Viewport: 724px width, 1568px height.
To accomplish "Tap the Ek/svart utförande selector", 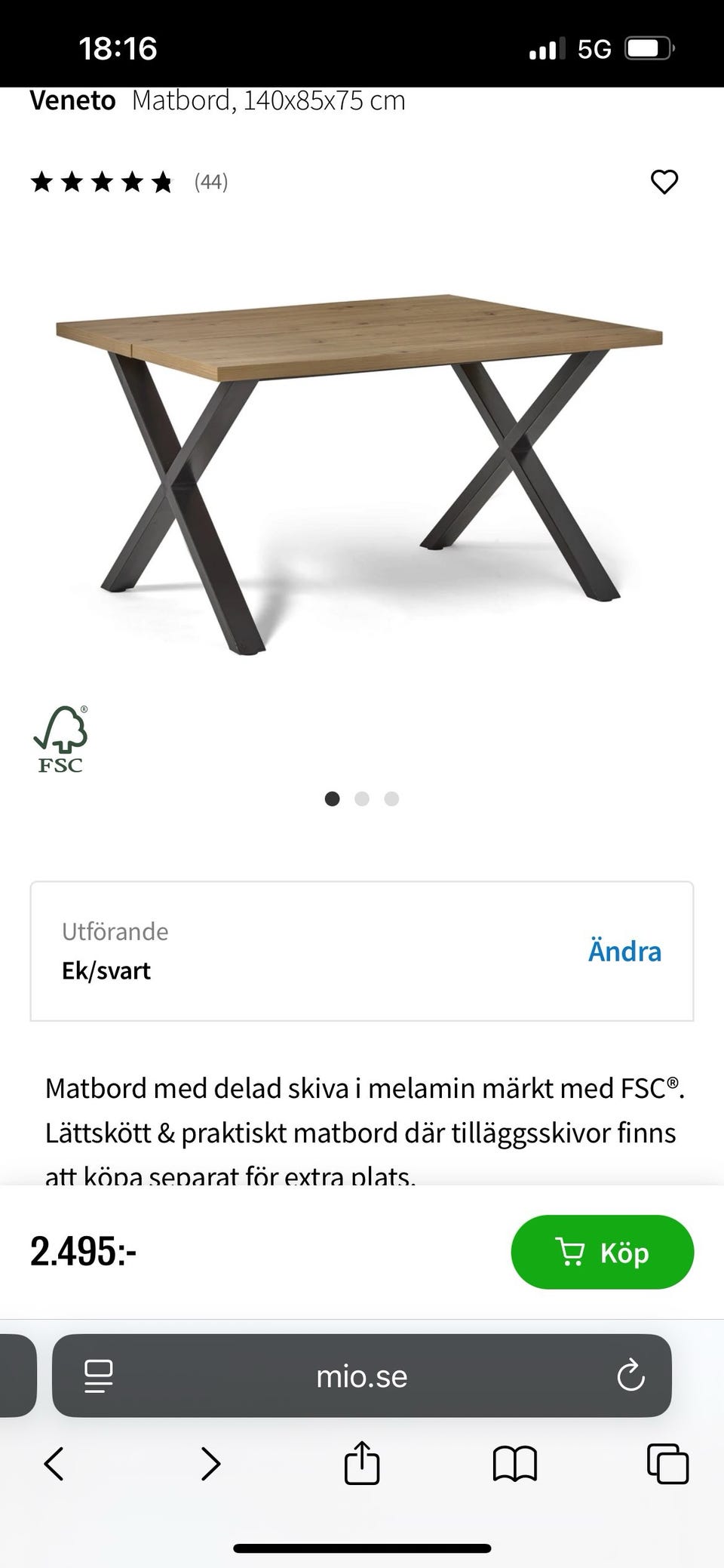I will coord(106,970).
